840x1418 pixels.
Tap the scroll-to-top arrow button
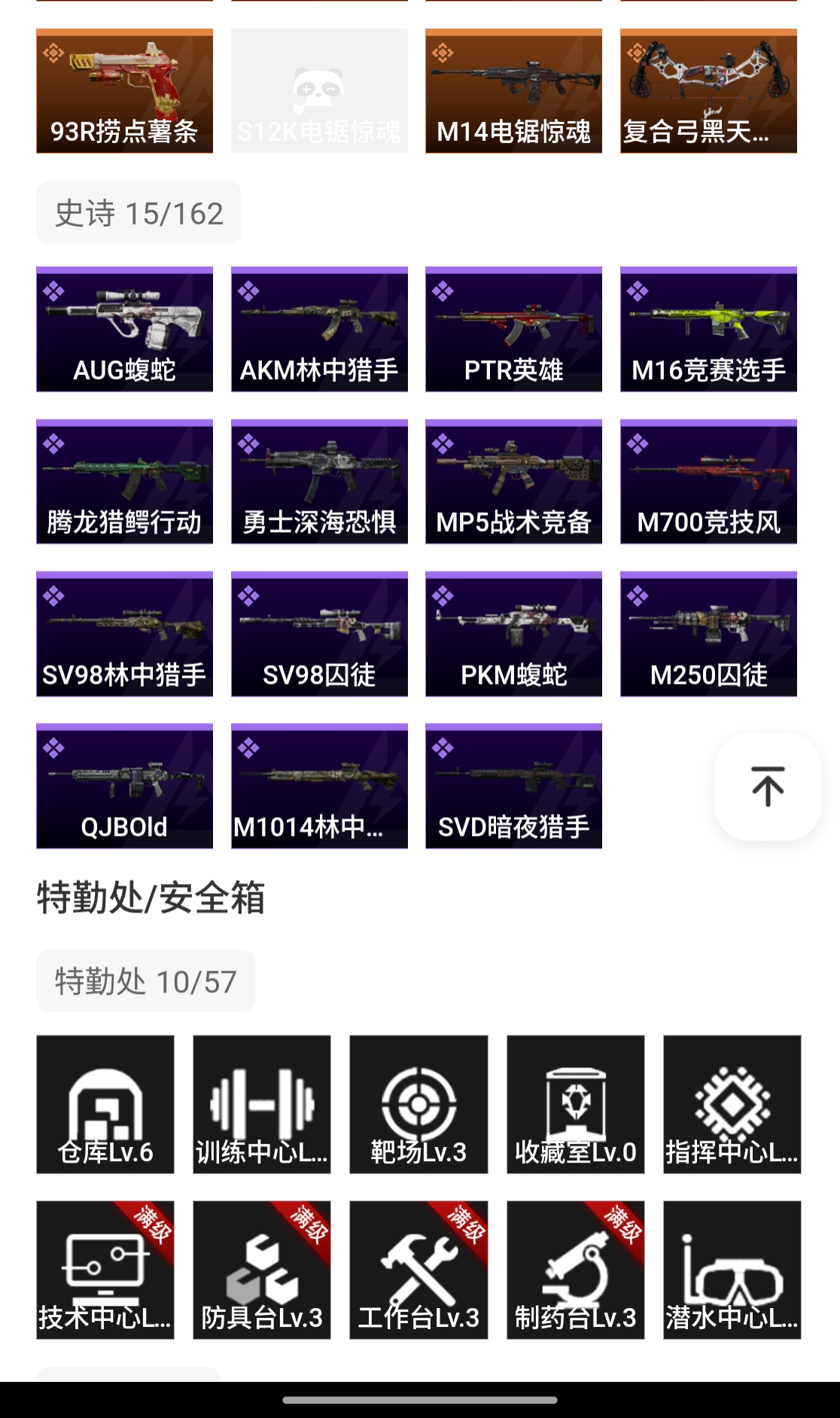coord(767,786)
